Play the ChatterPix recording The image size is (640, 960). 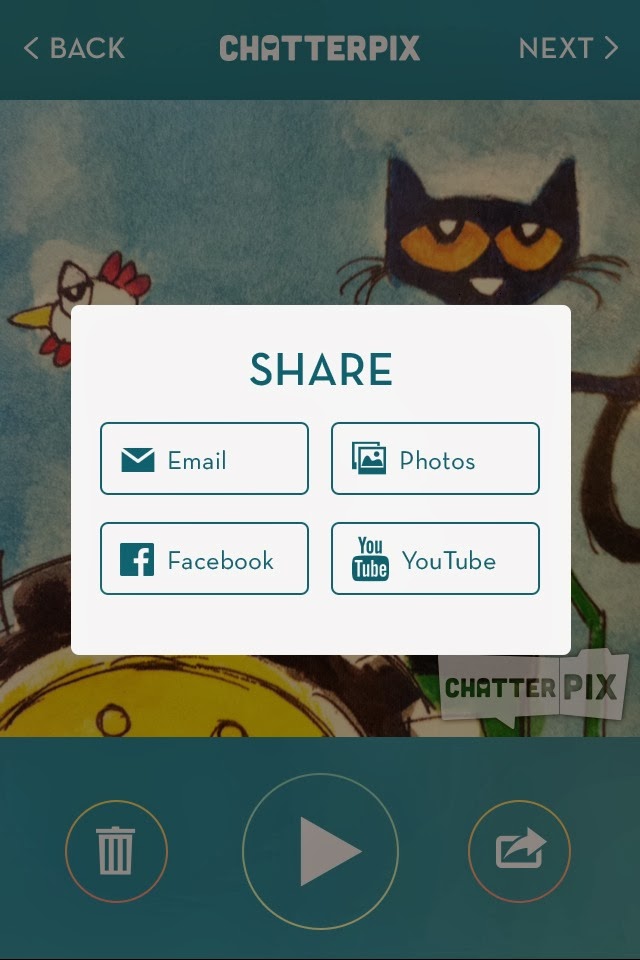pos(320,851)
